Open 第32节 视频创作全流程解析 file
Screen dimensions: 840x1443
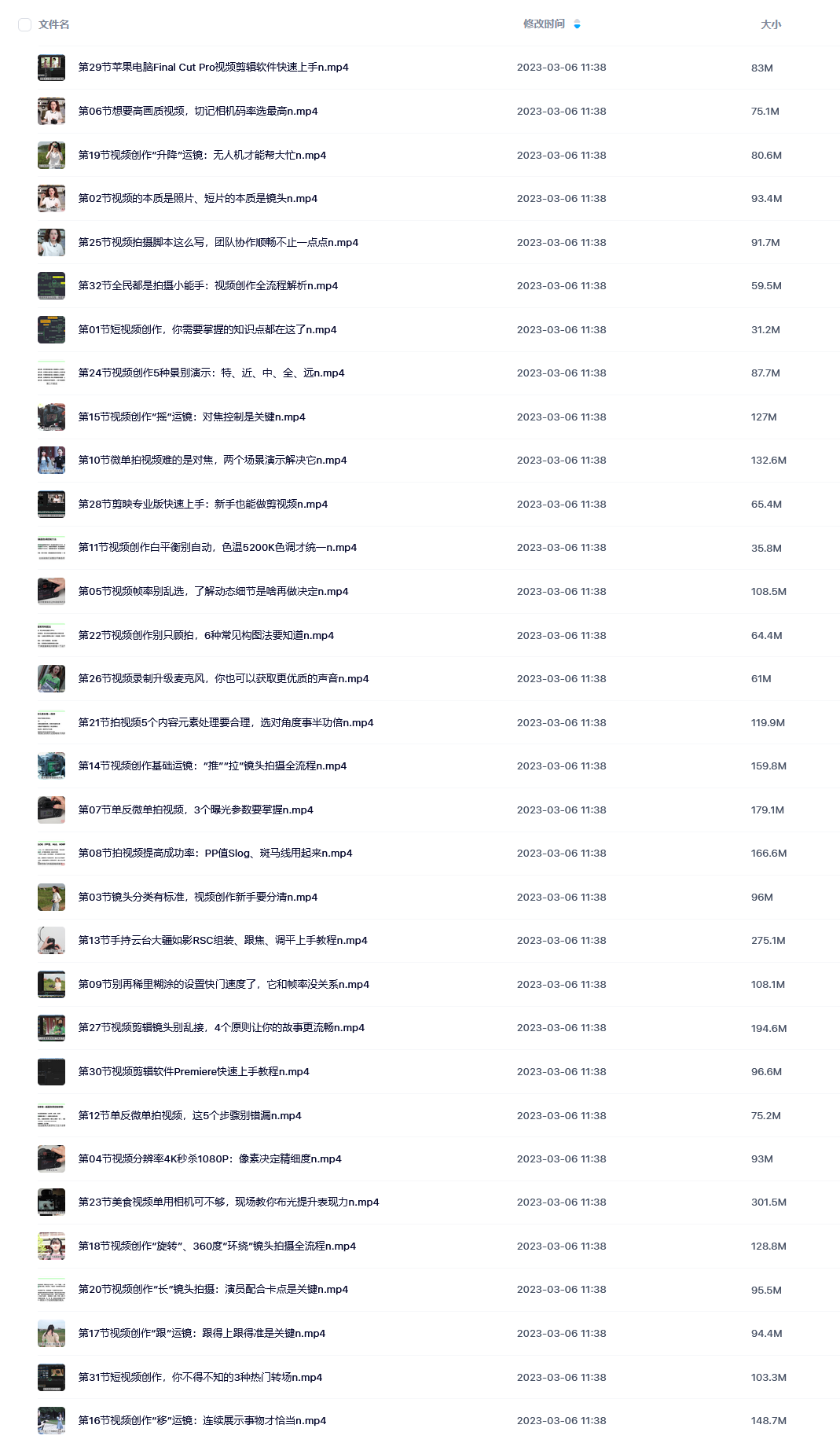(208, 286)
